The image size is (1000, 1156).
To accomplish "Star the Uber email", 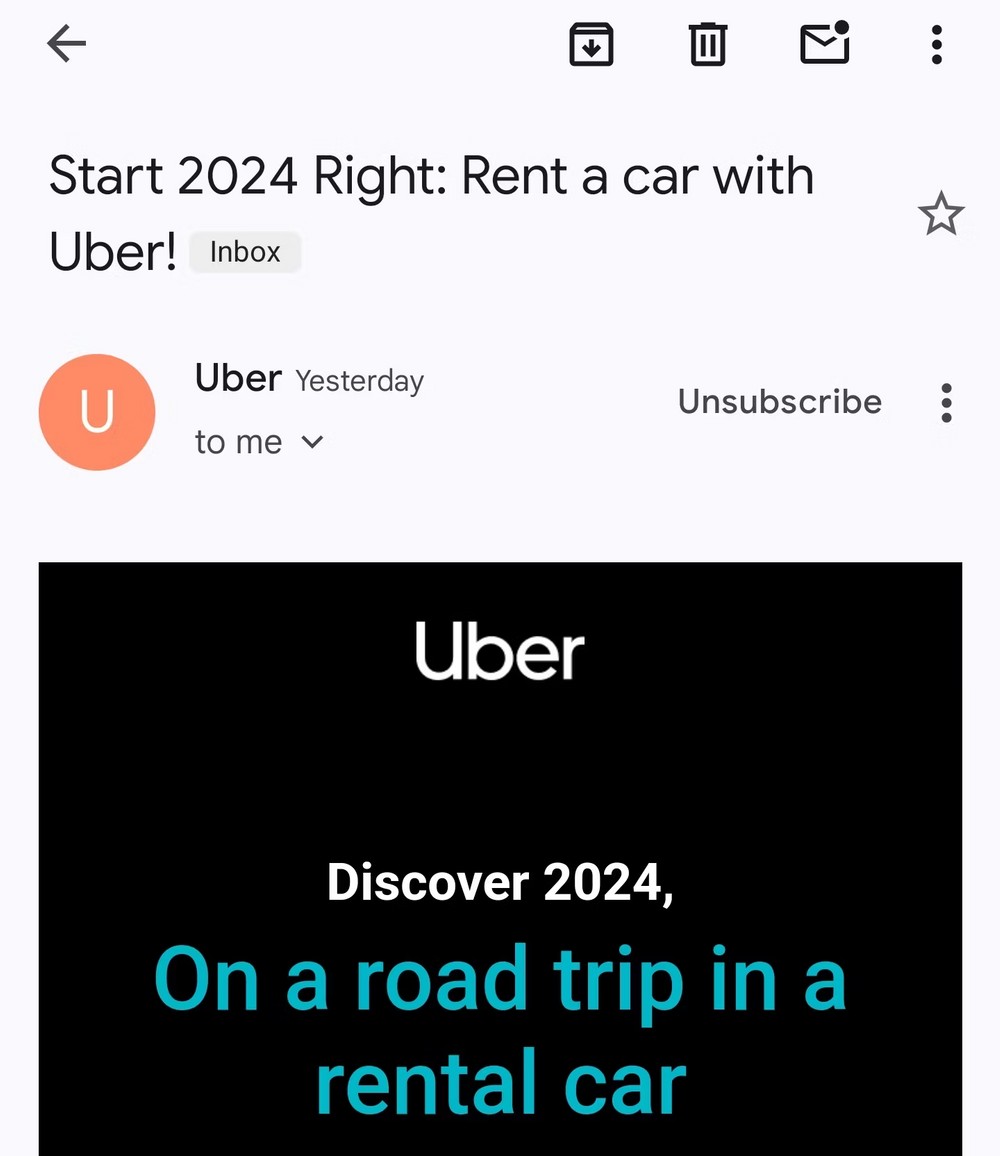I will click(940, 215).
